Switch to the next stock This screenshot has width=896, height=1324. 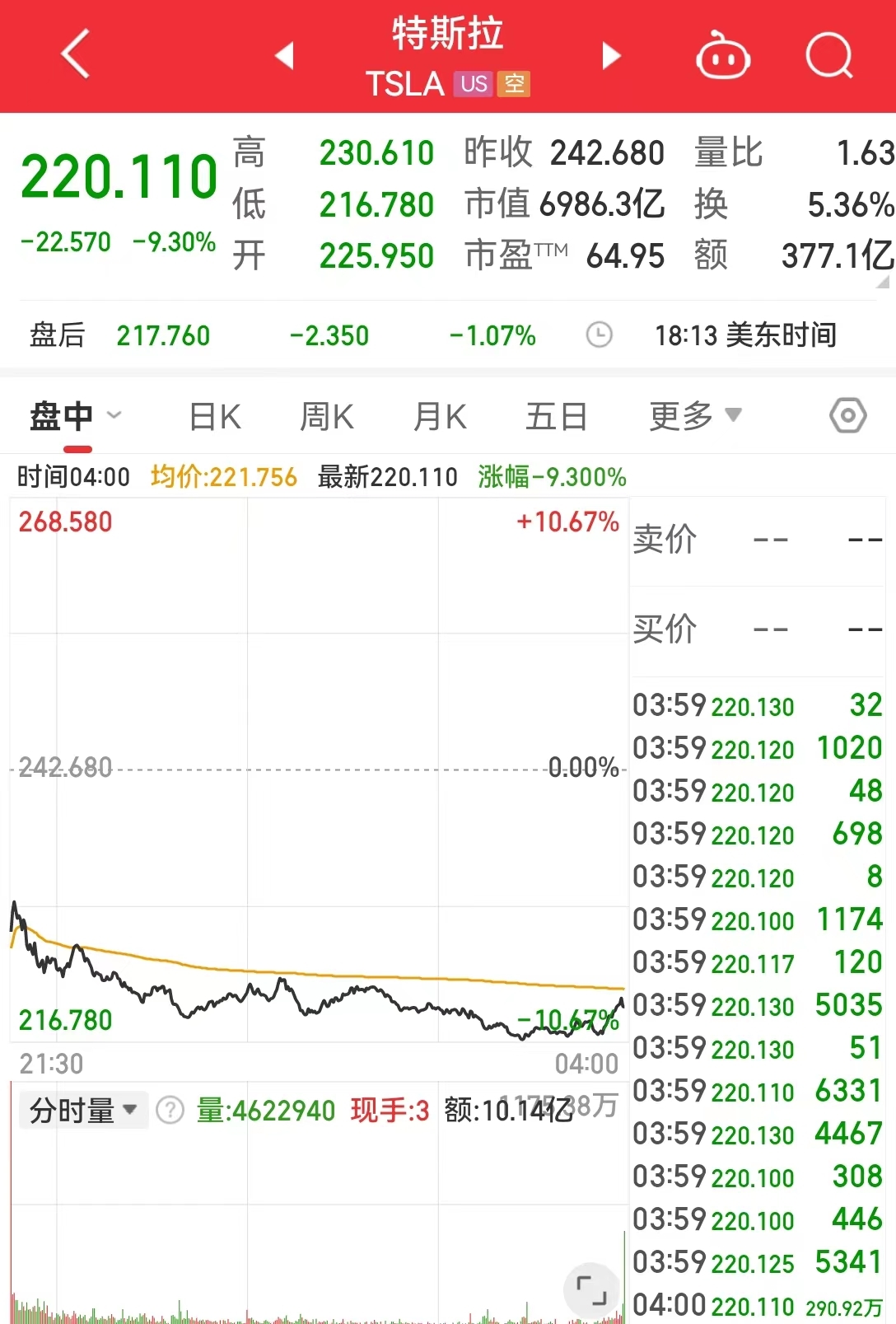pos(610,55)
